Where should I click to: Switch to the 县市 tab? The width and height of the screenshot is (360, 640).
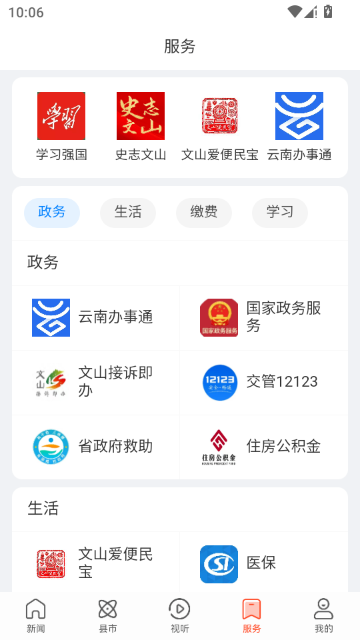pos(108,616)
